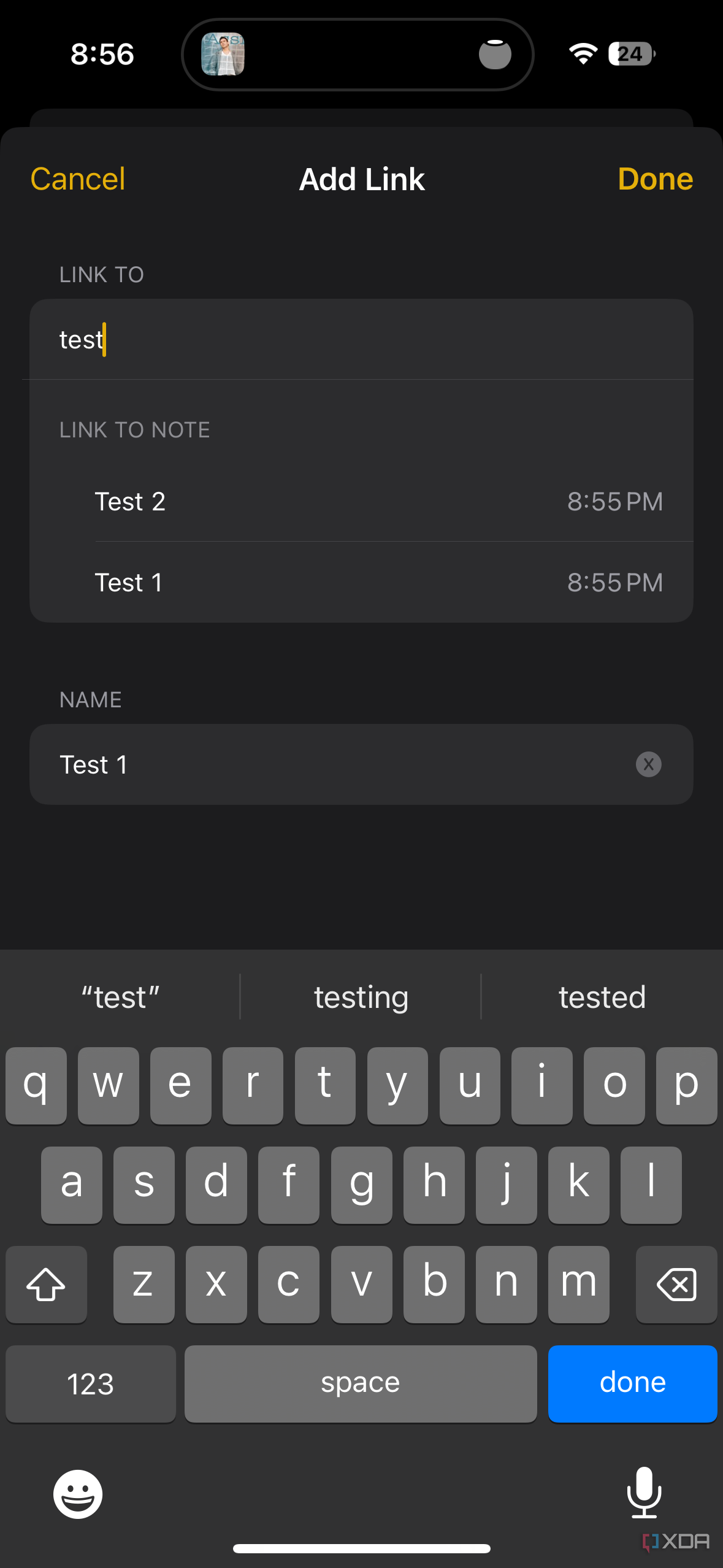Viewport: 723px width, 1568px height.
Task: Switch keyboard to 123 numbers
Action: [x=91, y=1383]
